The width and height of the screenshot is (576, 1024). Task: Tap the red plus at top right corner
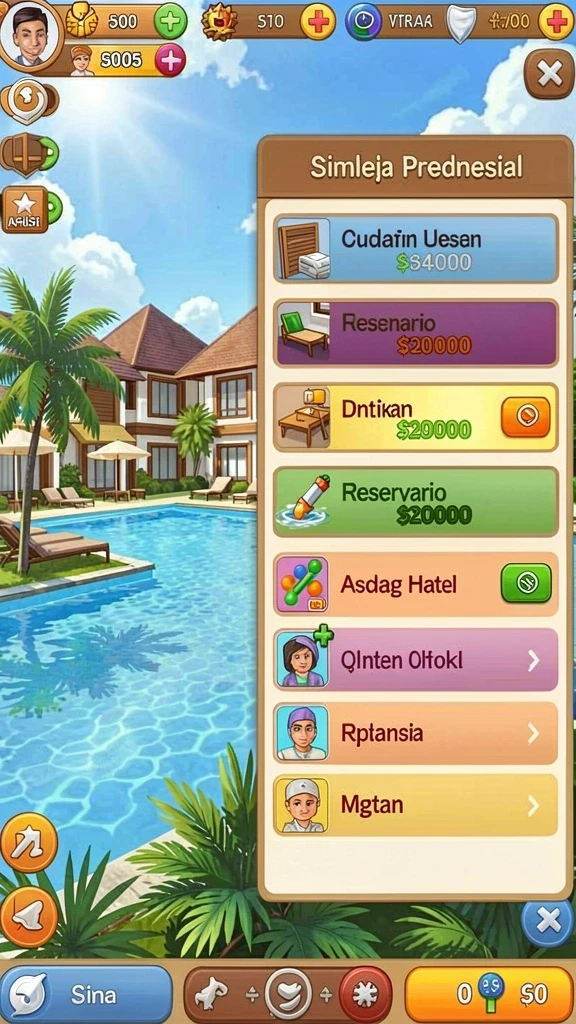pos(556,22)
